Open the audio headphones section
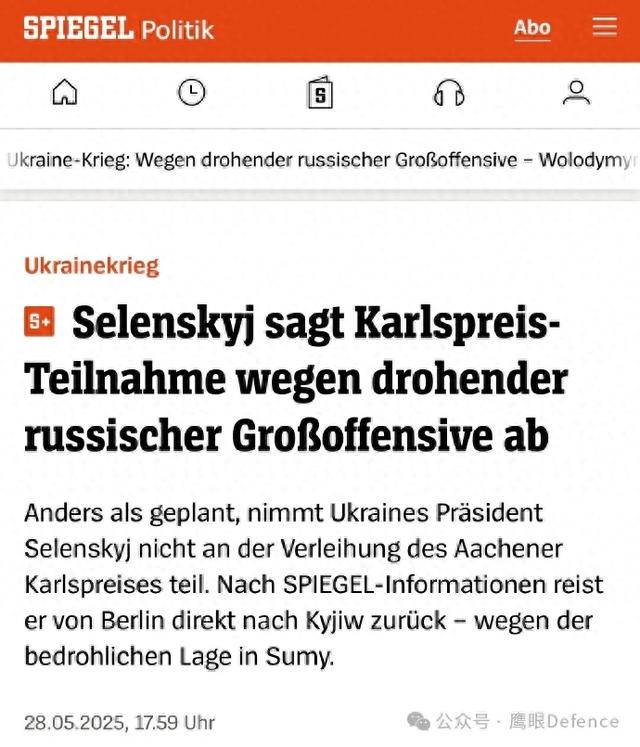Viewport: 640px width, 747px height. click(x=449, y=93)
